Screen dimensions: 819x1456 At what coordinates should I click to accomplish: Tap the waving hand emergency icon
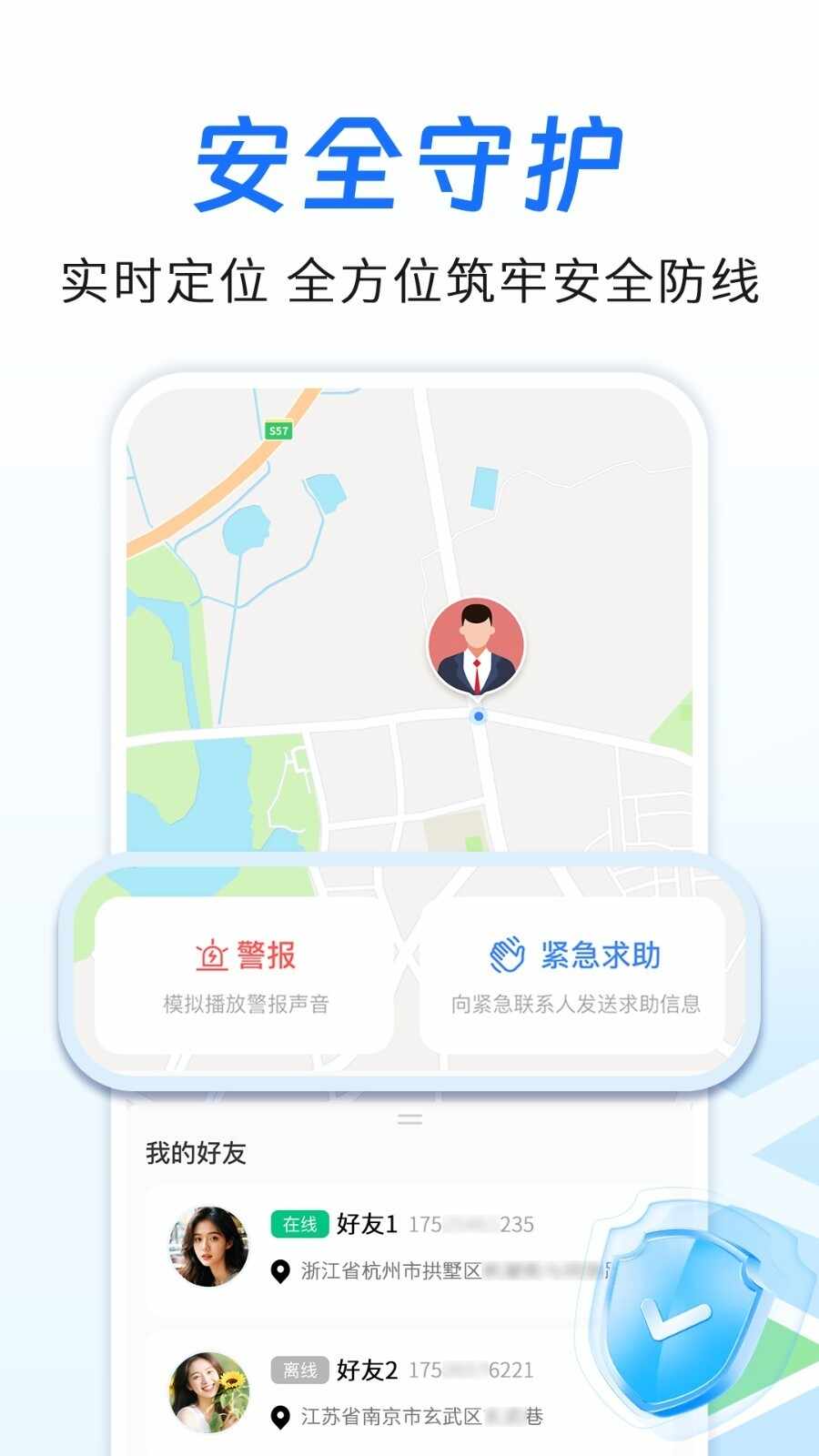pyautogui.click(x=505, y=955)
